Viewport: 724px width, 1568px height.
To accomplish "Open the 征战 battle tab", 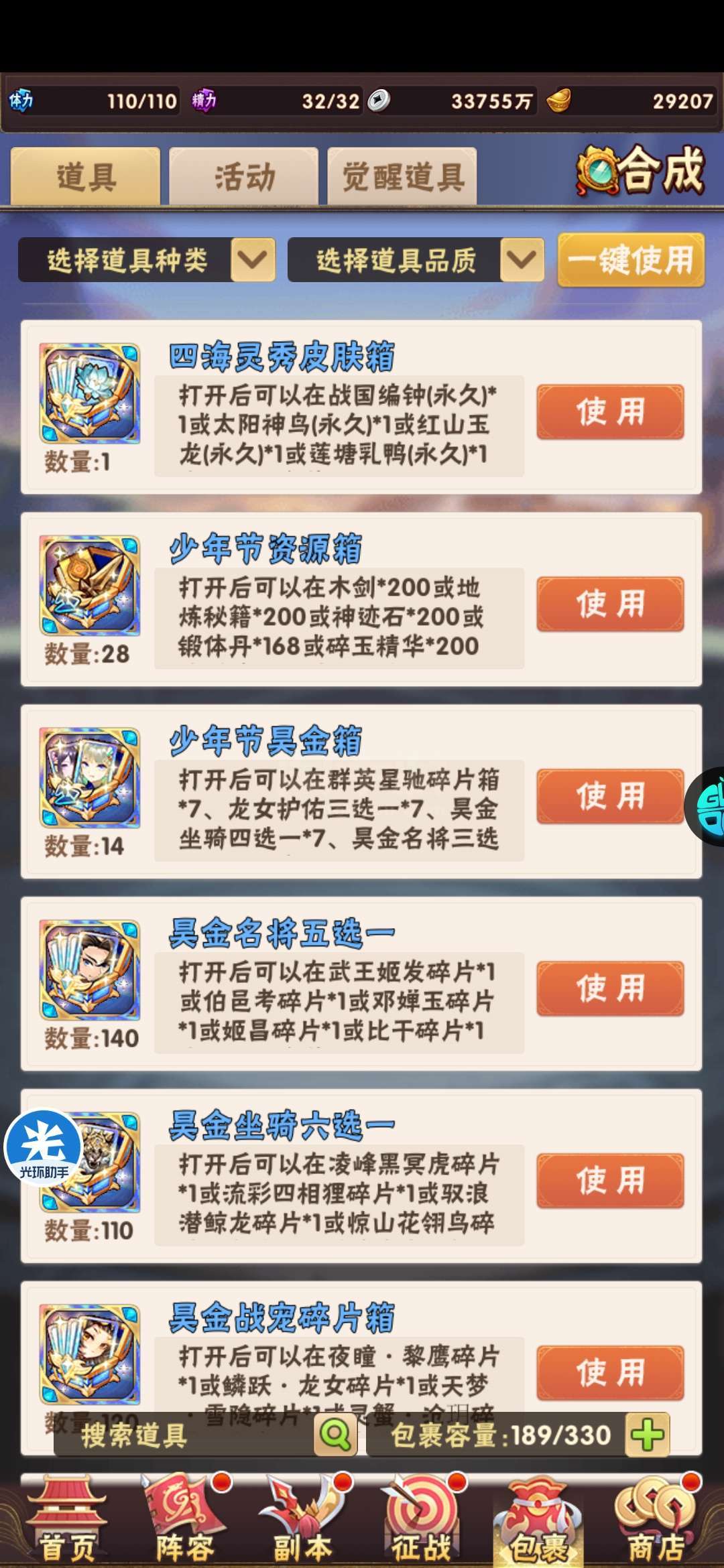I will coord(421,1520).
